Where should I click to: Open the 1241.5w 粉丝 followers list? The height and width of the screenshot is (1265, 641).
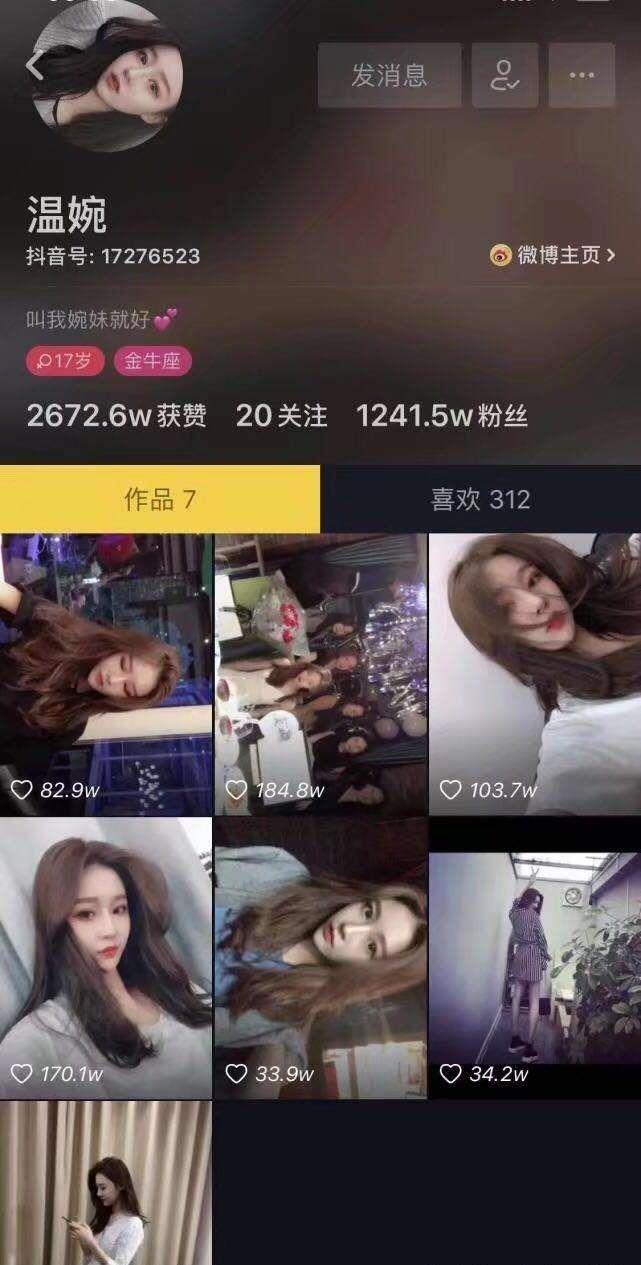click(x=441, y=416)
